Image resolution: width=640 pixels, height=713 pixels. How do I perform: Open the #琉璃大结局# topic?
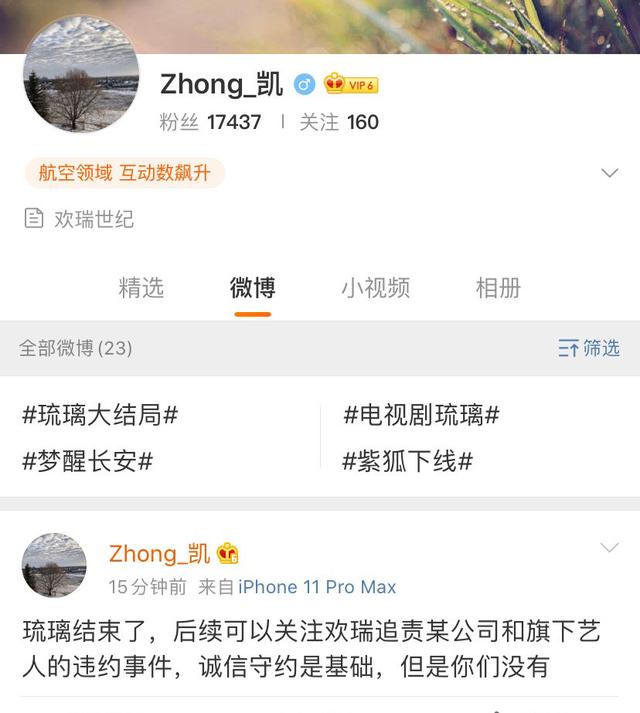pyautogui.click(x=100, y=415)
